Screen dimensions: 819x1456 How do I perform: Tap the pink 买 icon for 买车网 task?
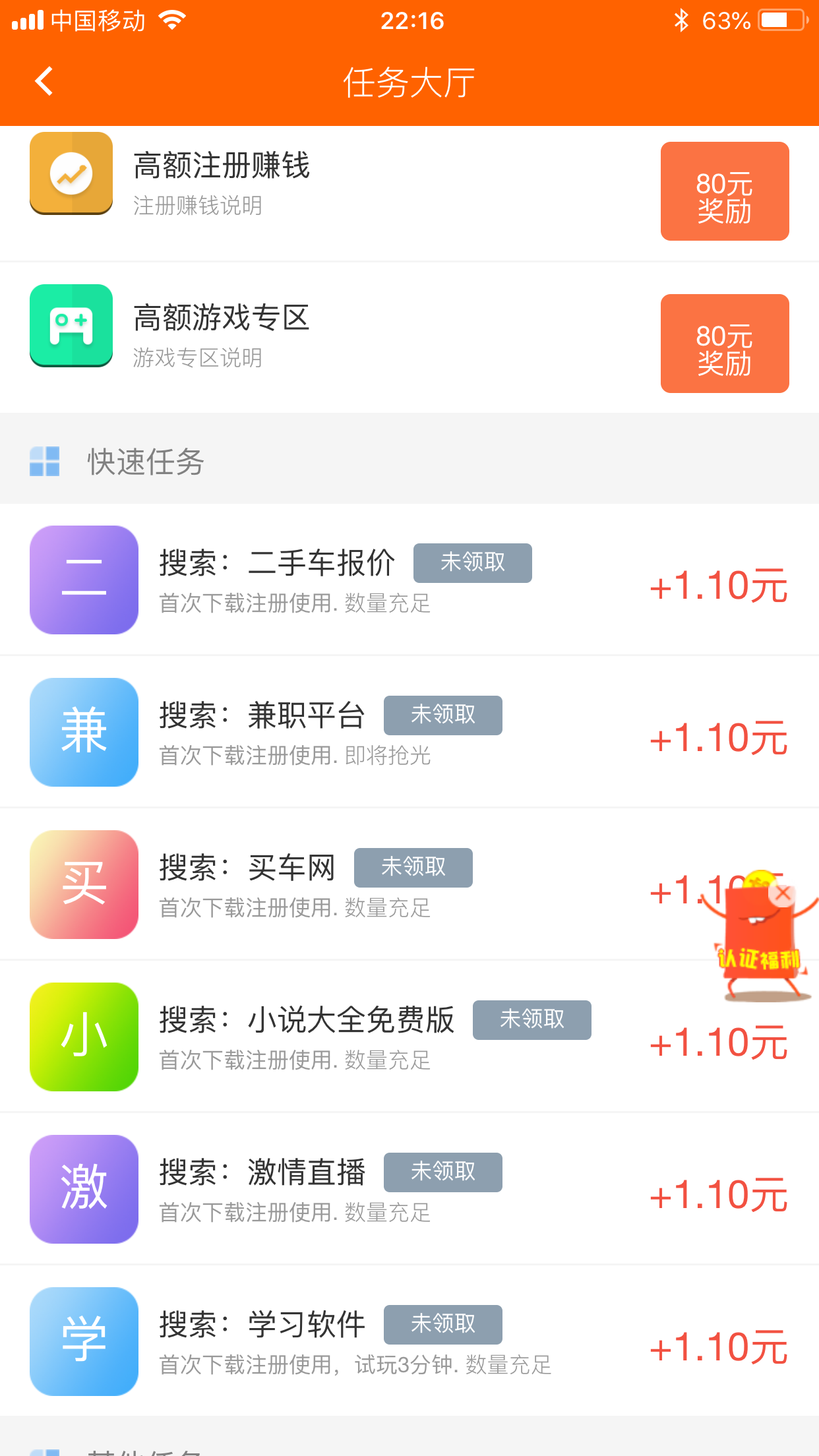pos(83,885)
